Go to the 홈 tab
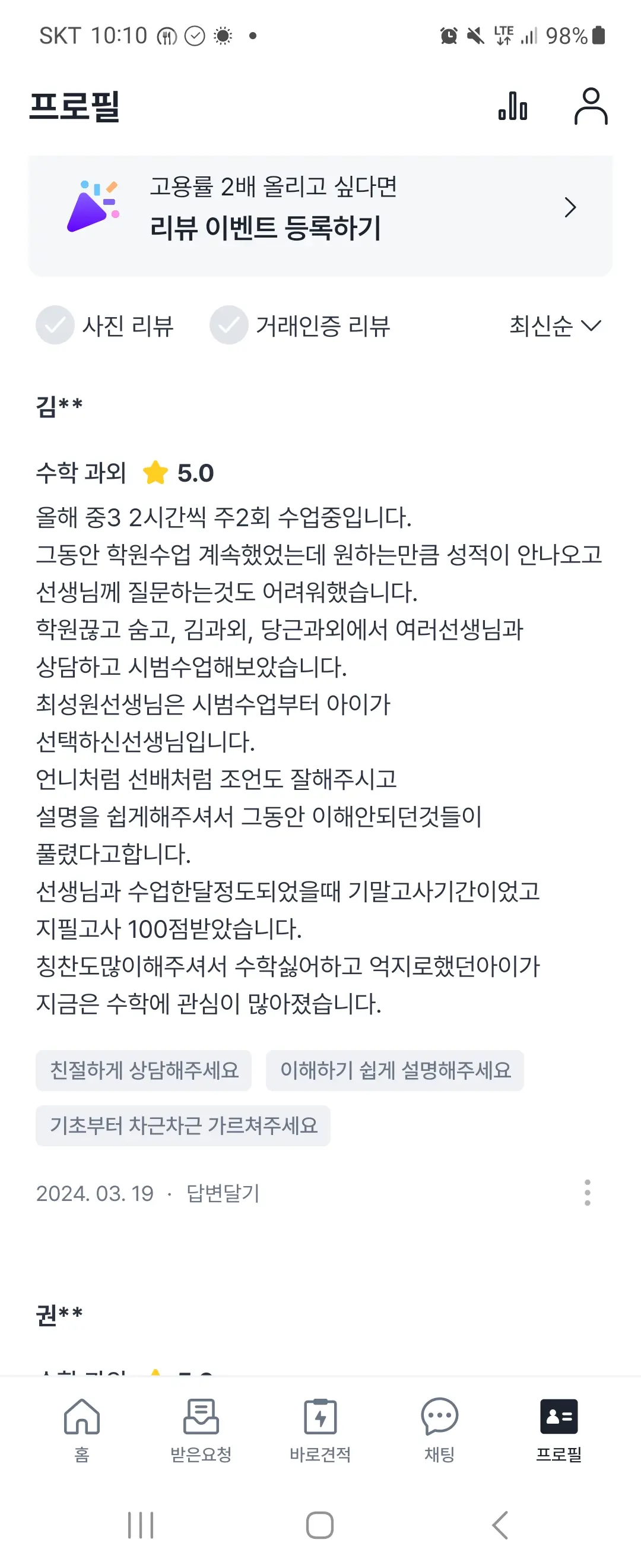The image size is (641, 1568). tap(81, 1429)
